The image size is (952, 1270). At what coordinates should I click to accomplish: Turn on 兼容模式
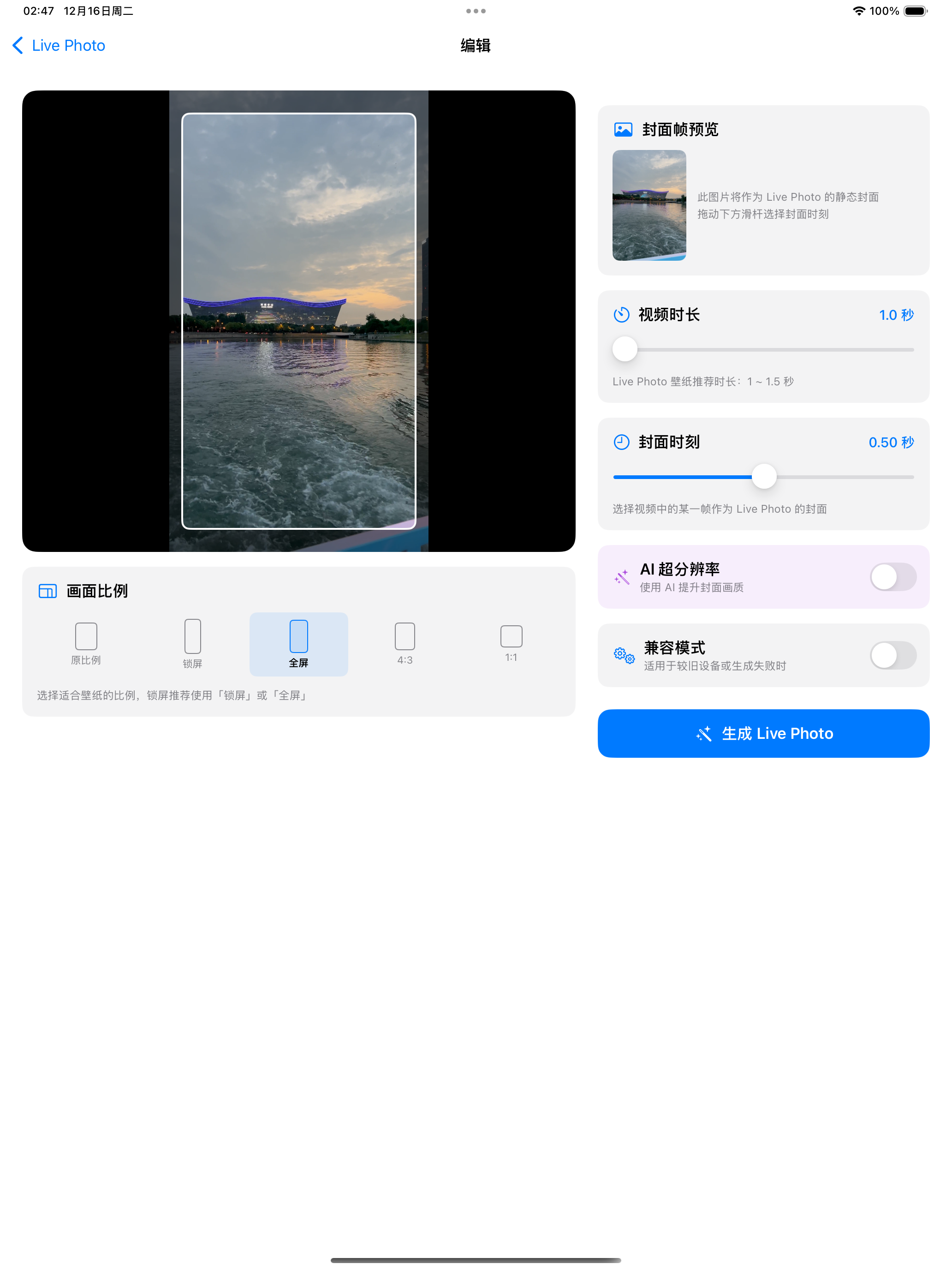click(892, 655)
